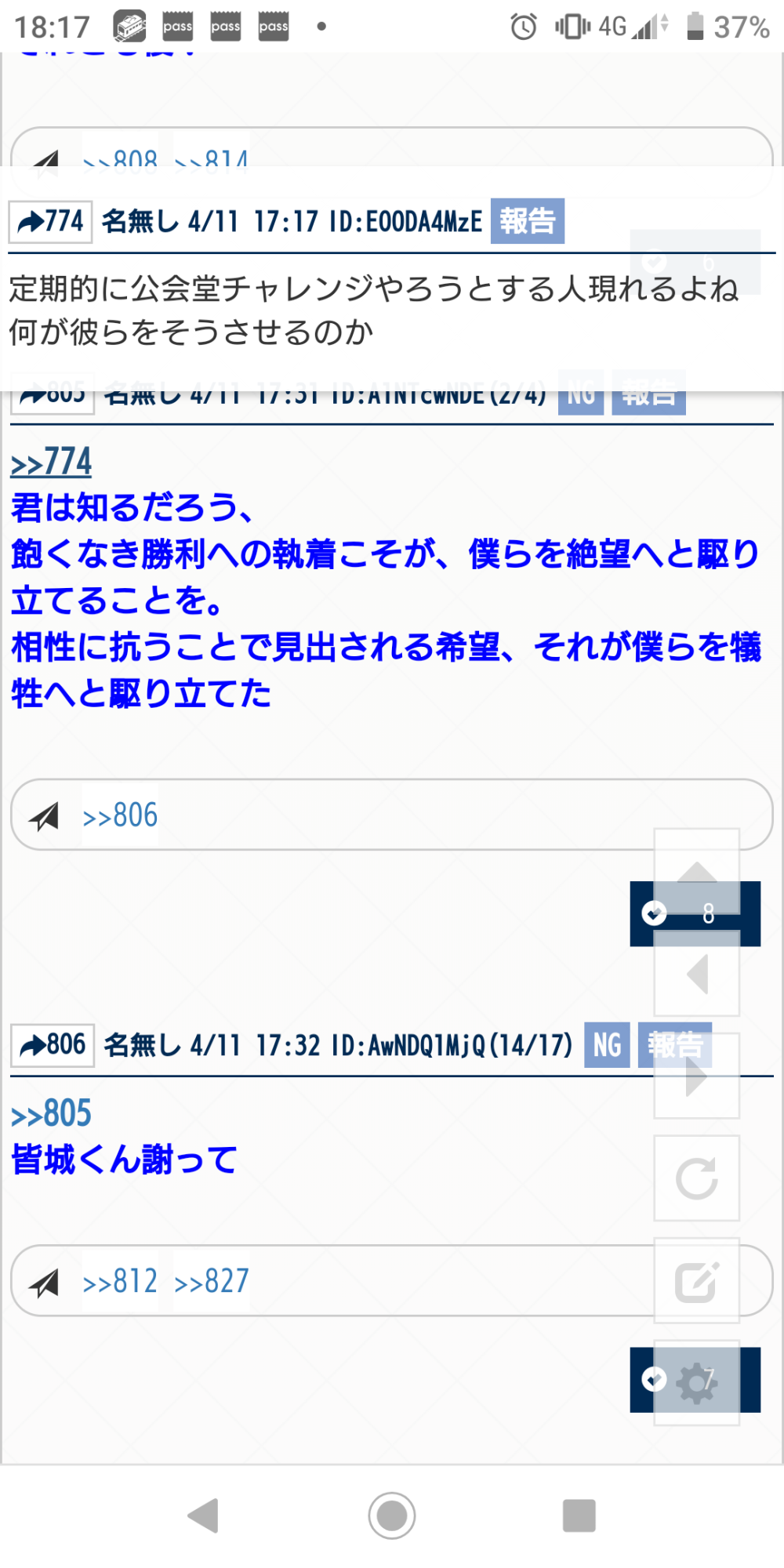
Task: Reload the thread
Action: [x=697, y=1178]
